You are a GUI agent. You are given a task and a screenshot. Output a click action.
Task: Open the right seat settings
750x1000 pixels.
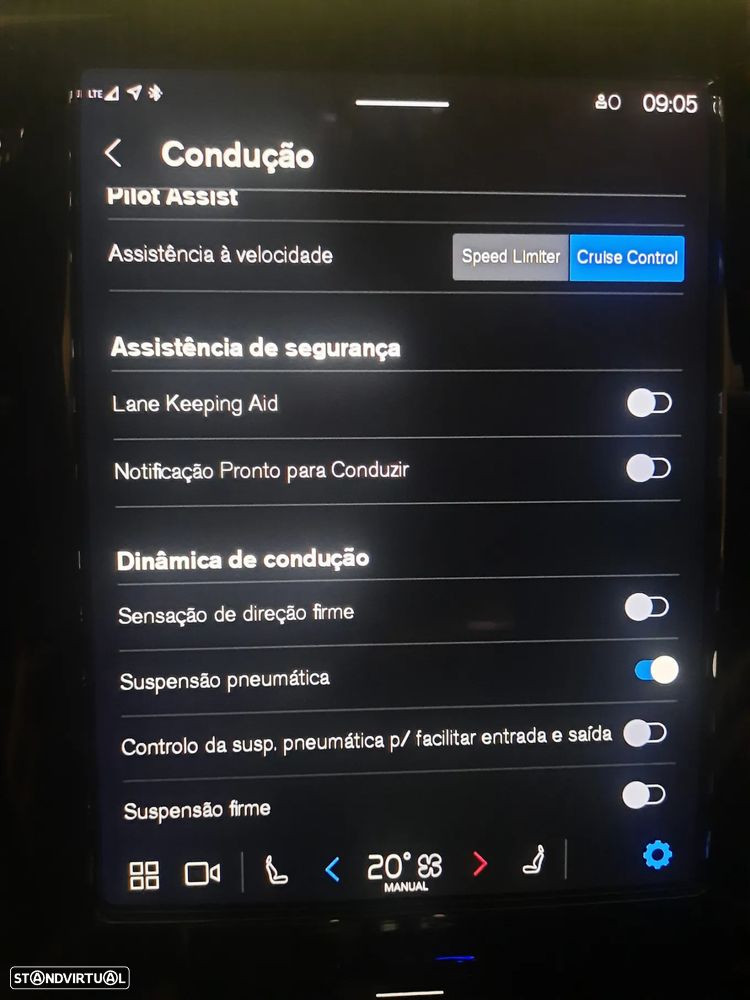tap(533, 861)
